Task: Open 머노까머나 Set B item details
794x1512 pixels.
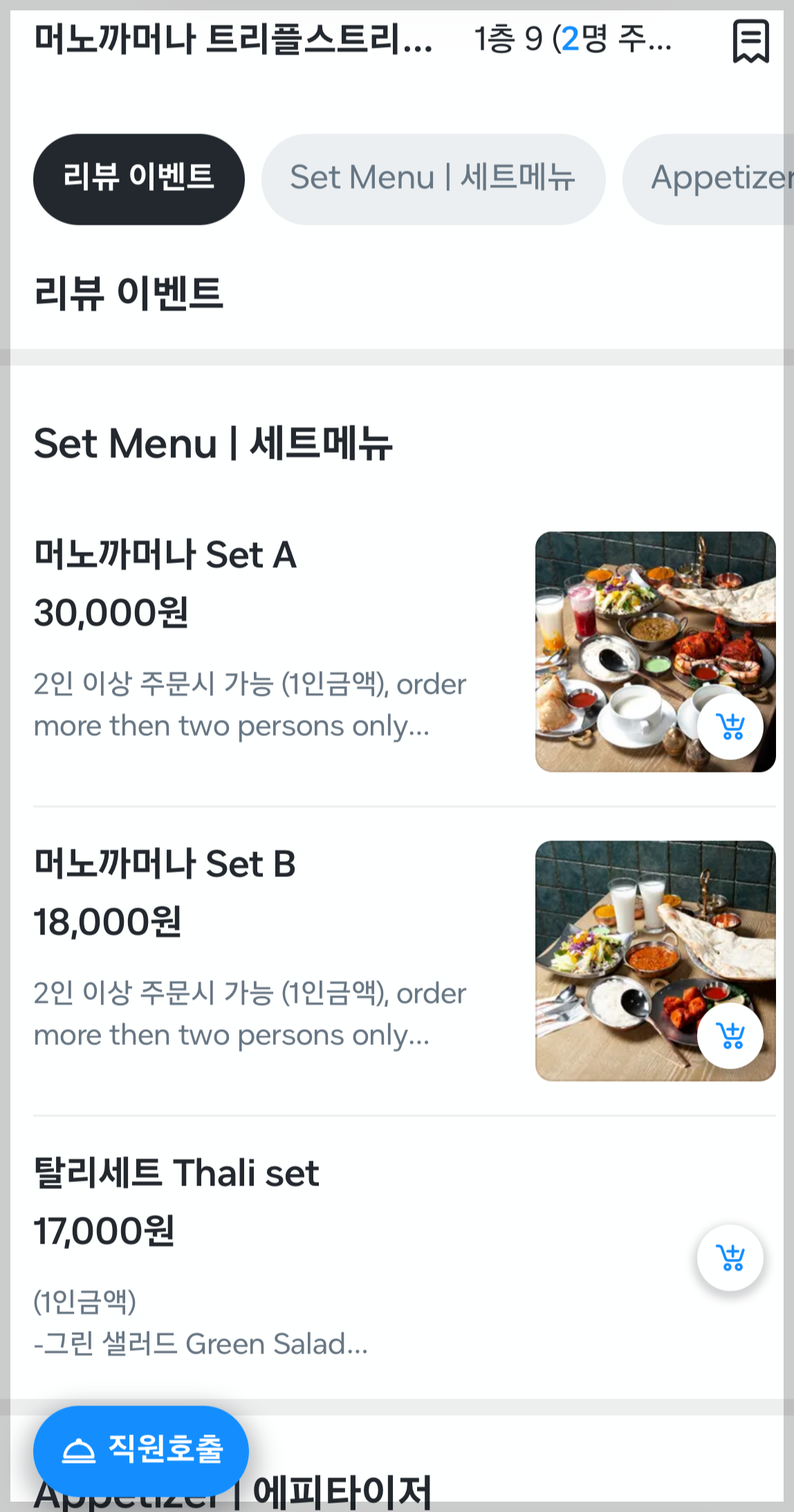Action: click(166, 863)
